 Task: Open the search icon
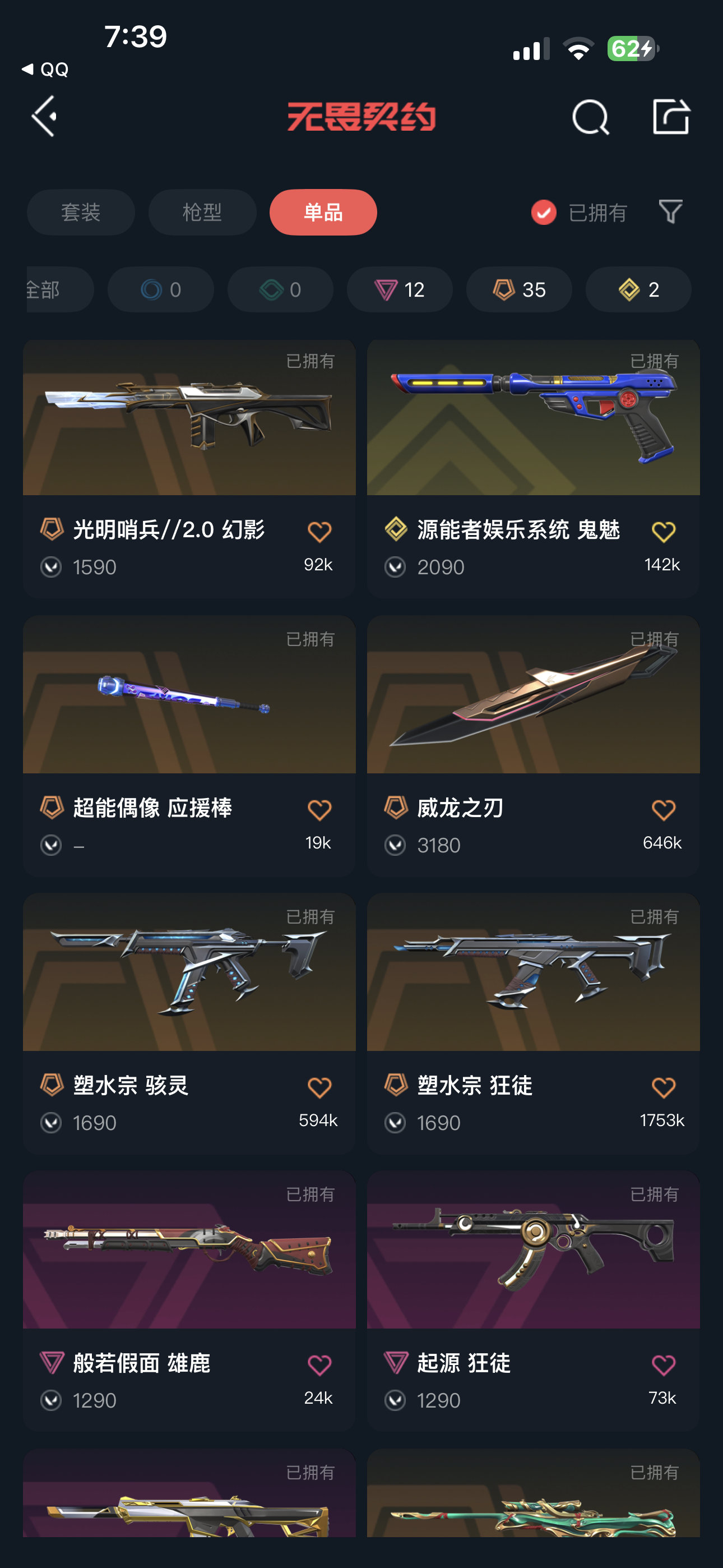click(590, 117)
